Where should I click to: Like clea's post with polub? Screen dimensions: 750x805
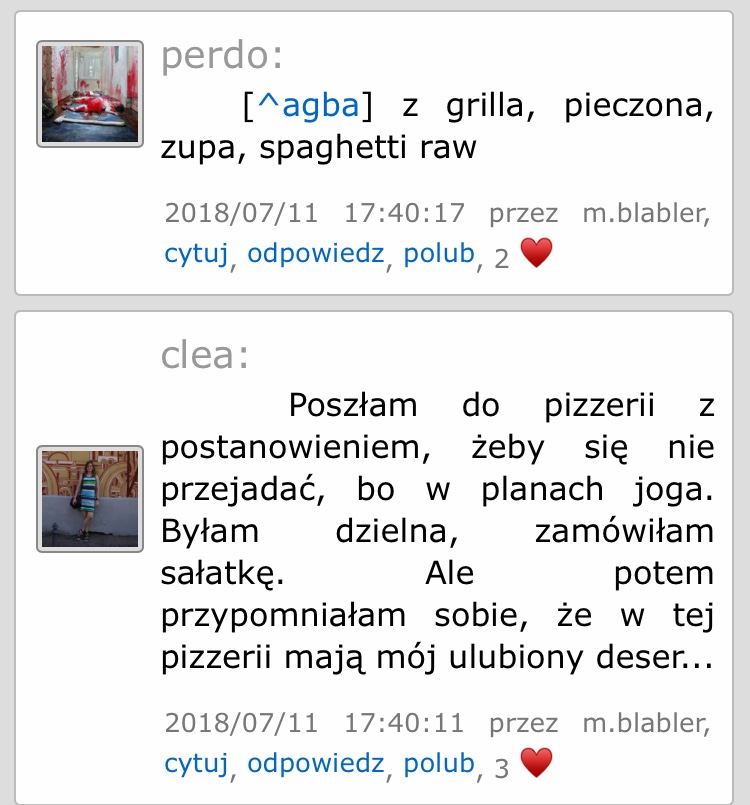438,764
